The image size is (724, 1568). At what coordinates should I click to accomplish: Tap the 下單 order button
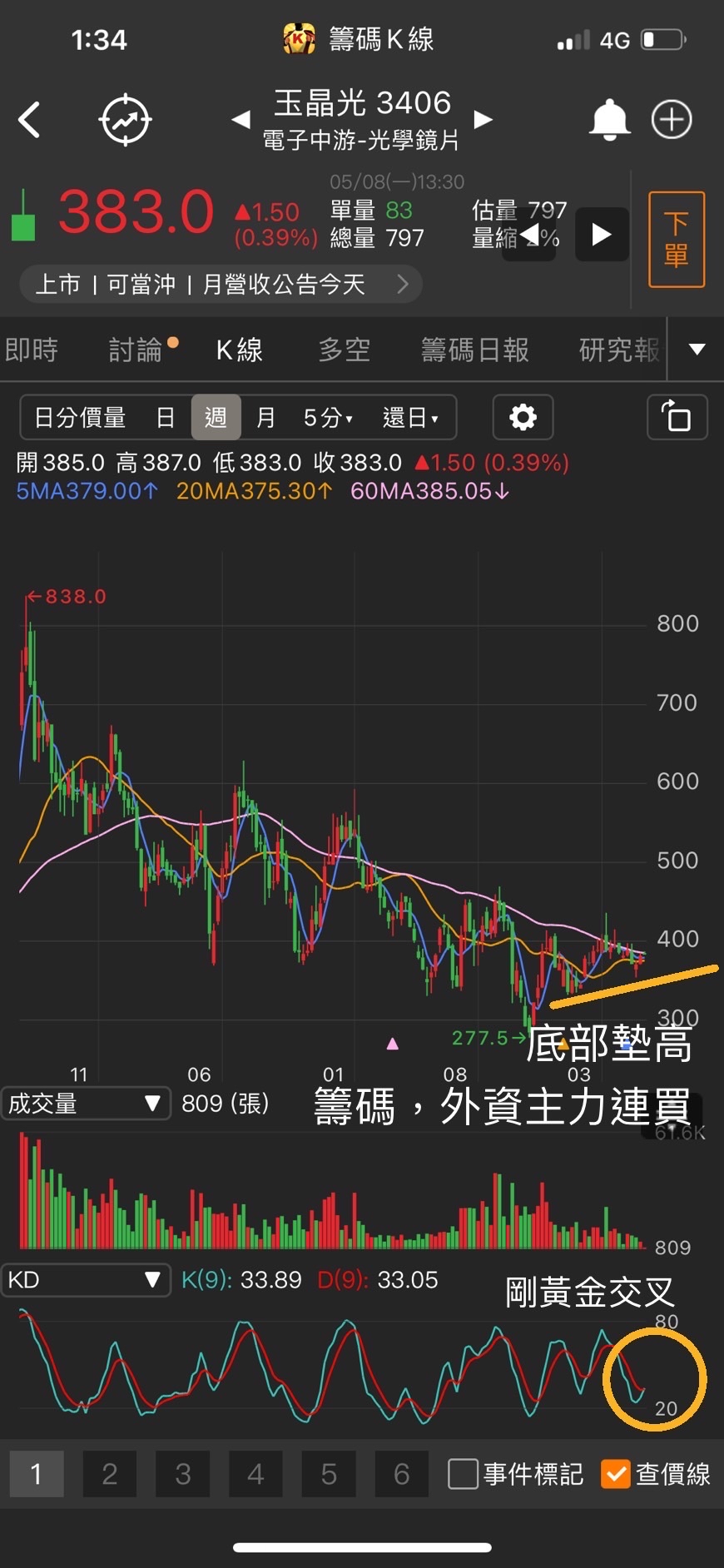[676, 240]
